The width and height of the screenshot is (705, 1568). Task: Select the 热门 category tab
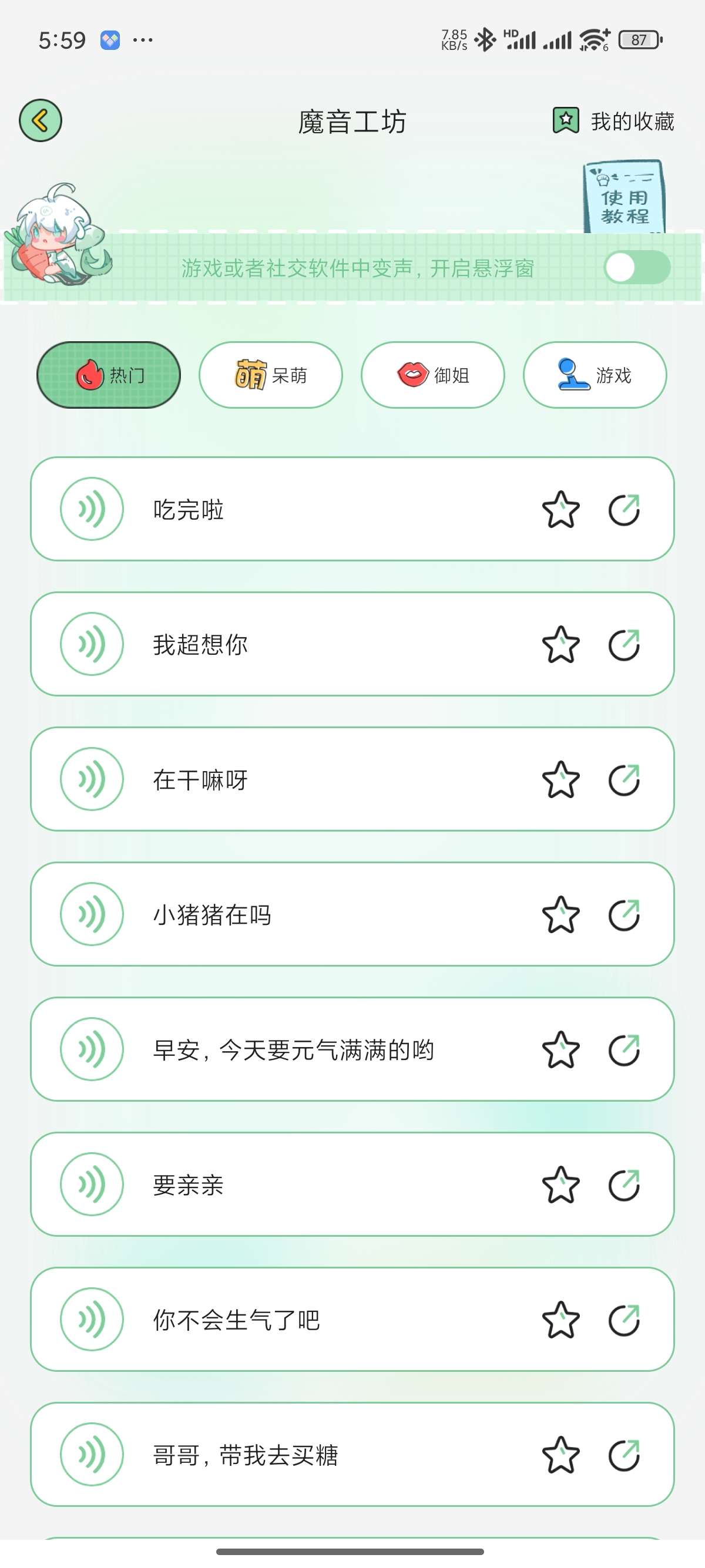109,375
